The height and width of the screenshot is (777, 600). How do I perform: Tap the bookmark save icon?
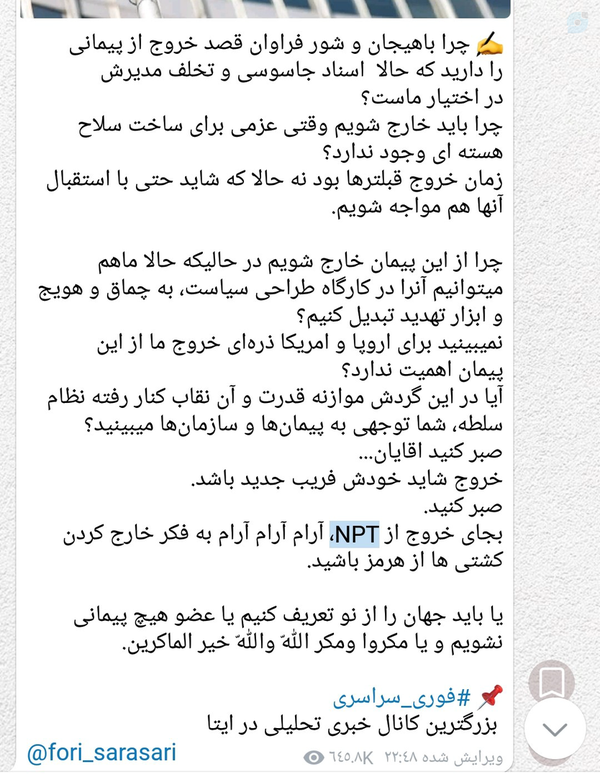pos(551,683)
